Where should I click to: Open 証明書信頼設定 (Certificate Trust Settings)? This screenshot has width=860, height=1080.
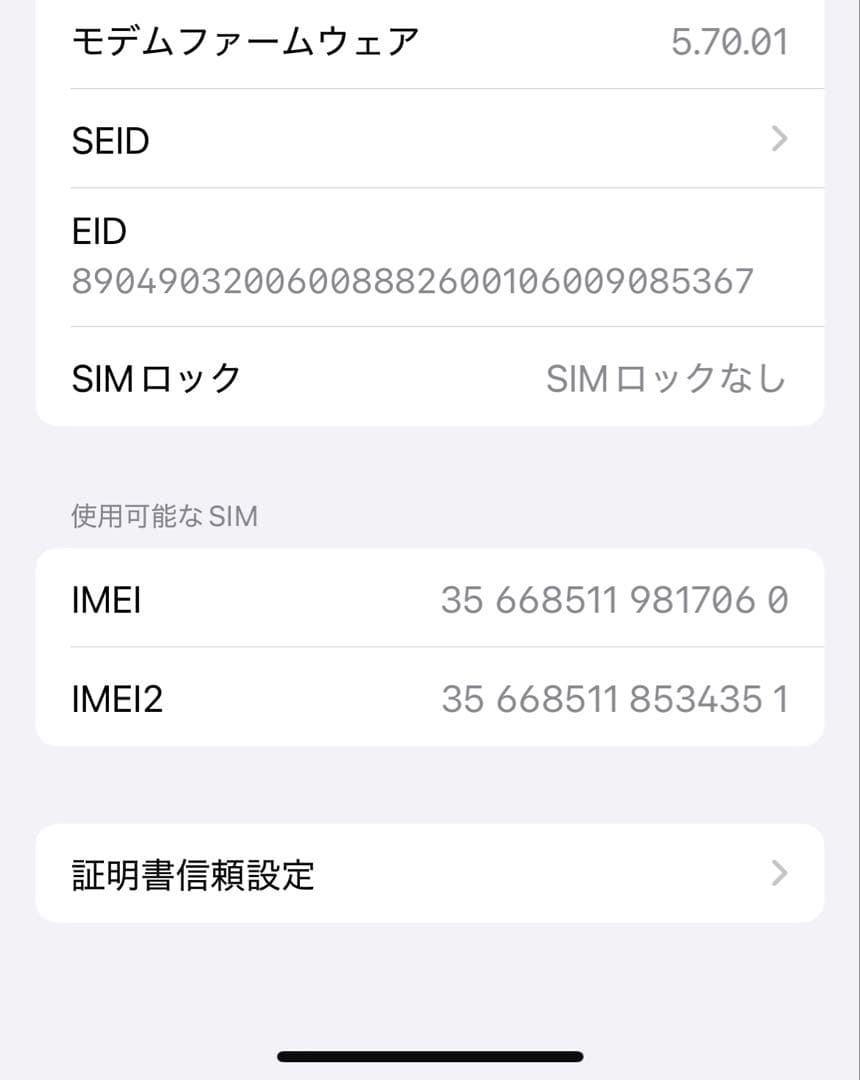(x=430, y=872)
